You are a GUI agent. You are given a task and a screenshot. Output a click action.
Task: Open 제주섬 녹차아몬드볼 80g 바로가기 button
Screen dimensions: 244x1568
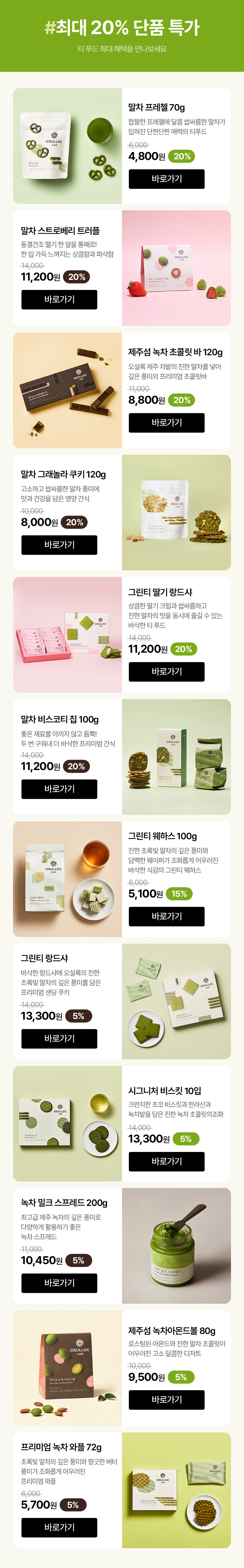166,1399
